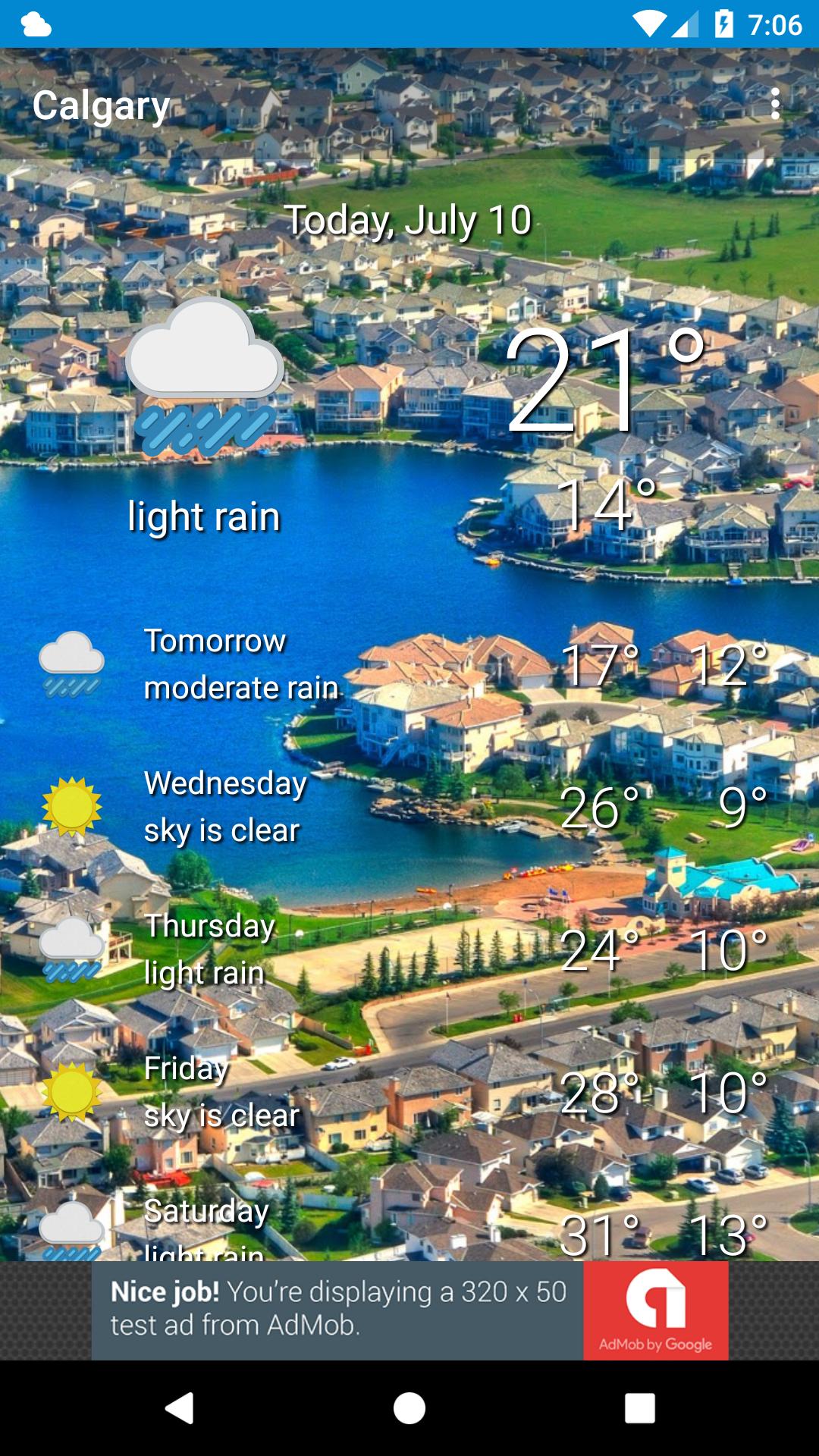The image size is (819, 1456).
Task: Tap the AdMob test ad banner
Action: (409, 1310)
